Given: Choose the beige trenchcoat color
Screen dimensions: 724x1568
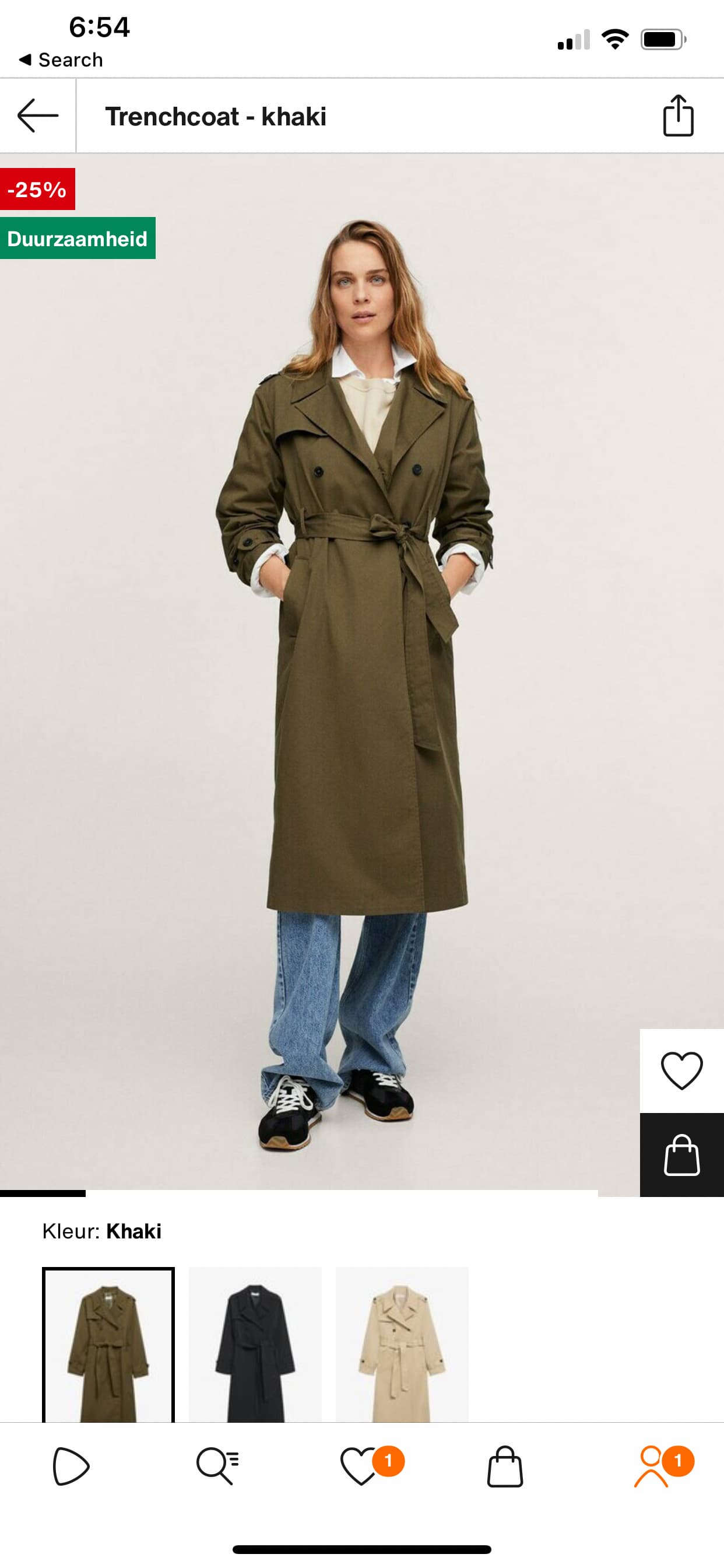Looking at the screenshot, I should point(402,1344).
